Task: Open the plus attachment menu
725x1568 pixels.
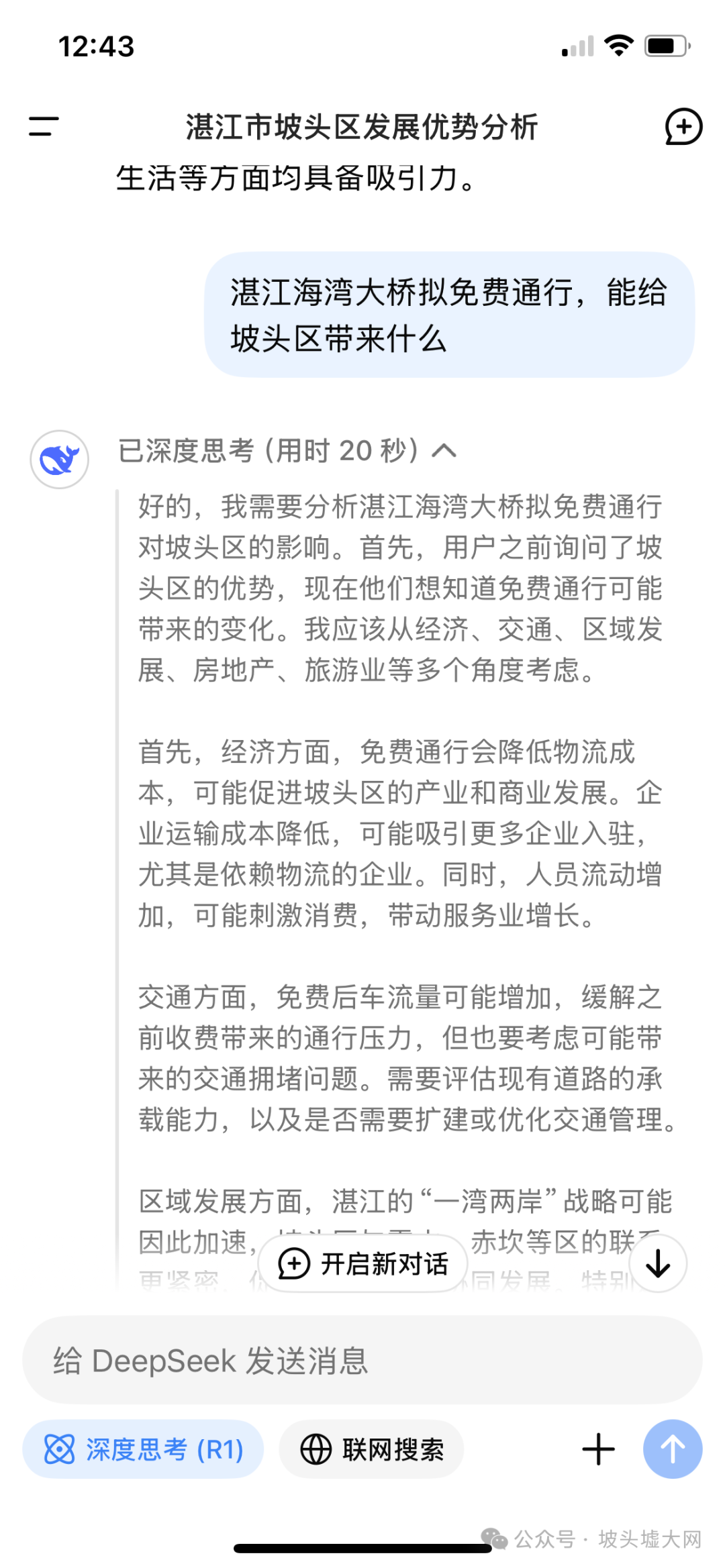Action: [x=598, y=1449]
